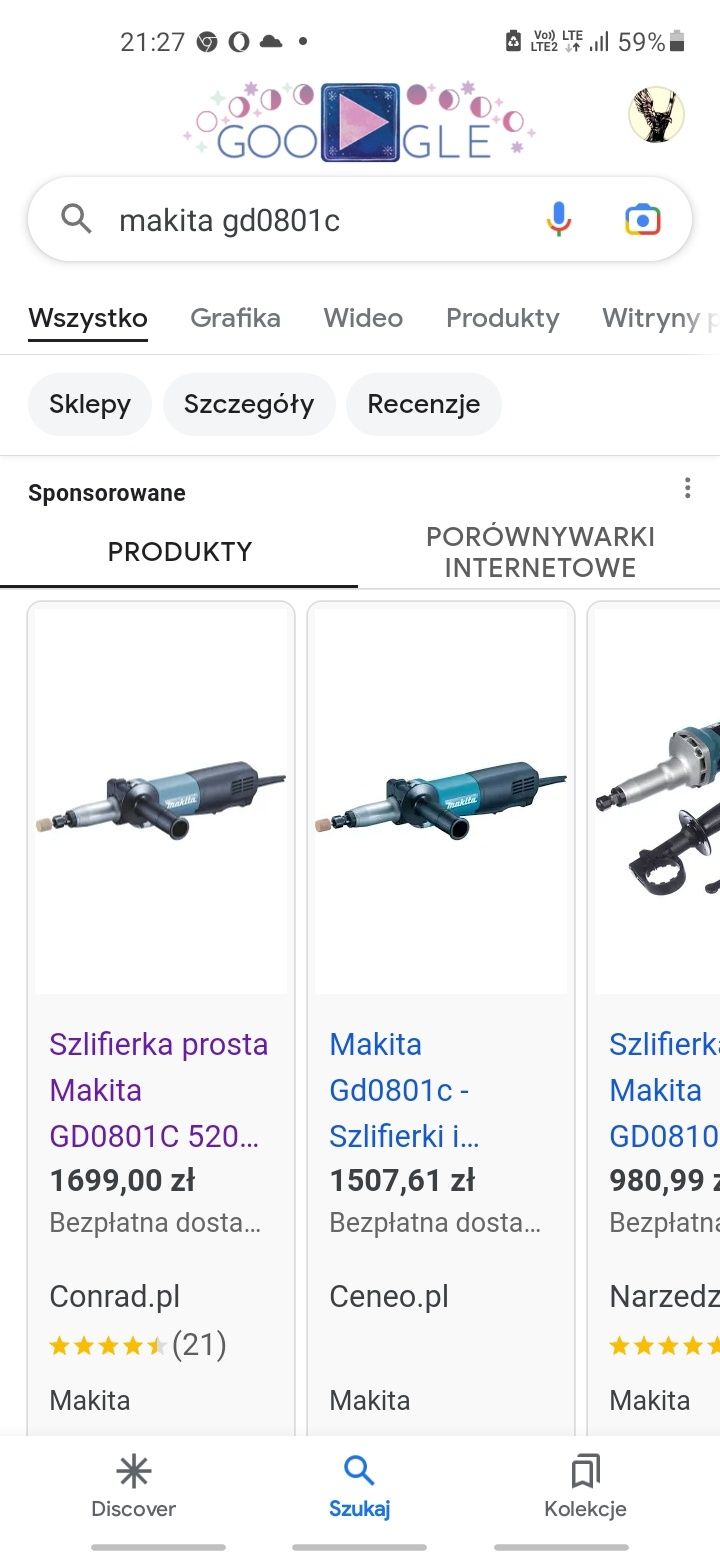Go to Discover in bottom navigation
Image resolution: width=720 pixels, height=1560 pixels.
[x=133, y=1488]
